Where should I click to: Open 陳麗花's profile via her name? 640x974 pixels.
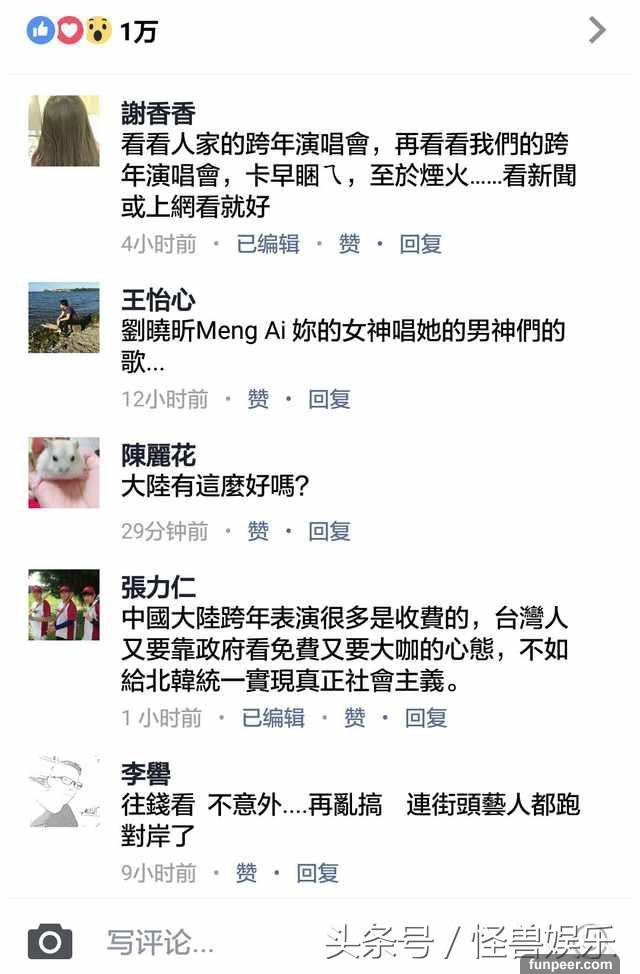pos(158,456)
